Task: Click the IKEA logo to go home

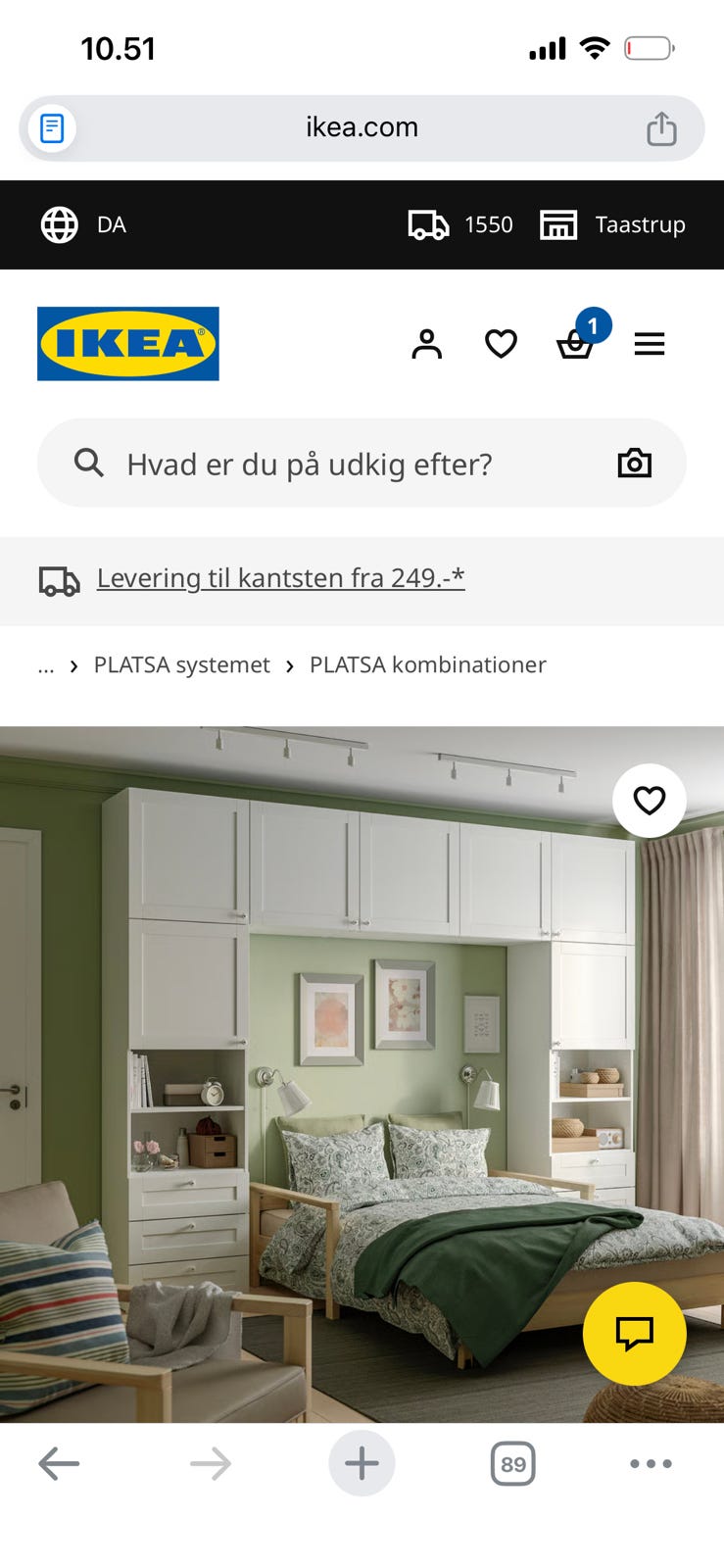Action: click(x=127, y=343)
